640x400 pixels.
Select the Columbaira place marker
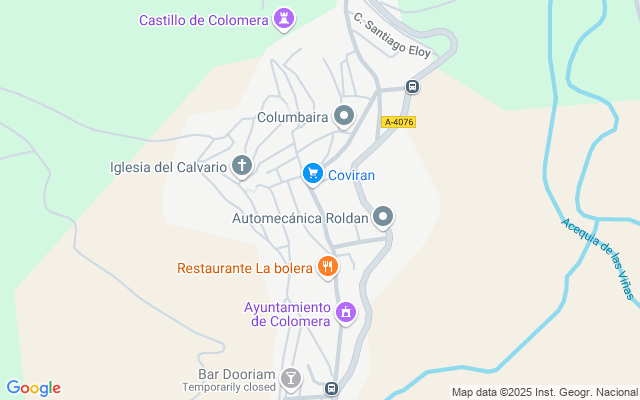click(x=344, y=116)
